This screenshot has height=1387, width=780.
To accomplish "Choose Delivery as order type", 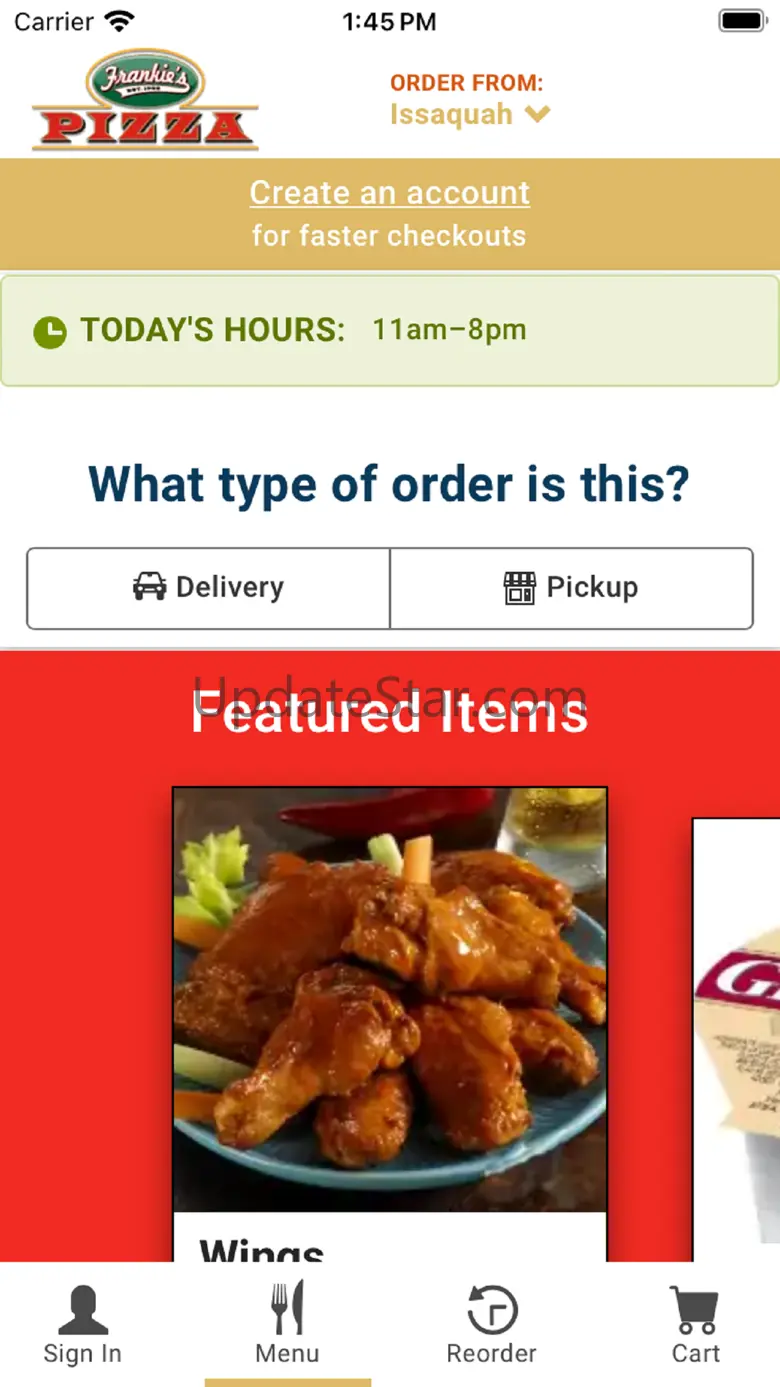I will click(208, 588).
